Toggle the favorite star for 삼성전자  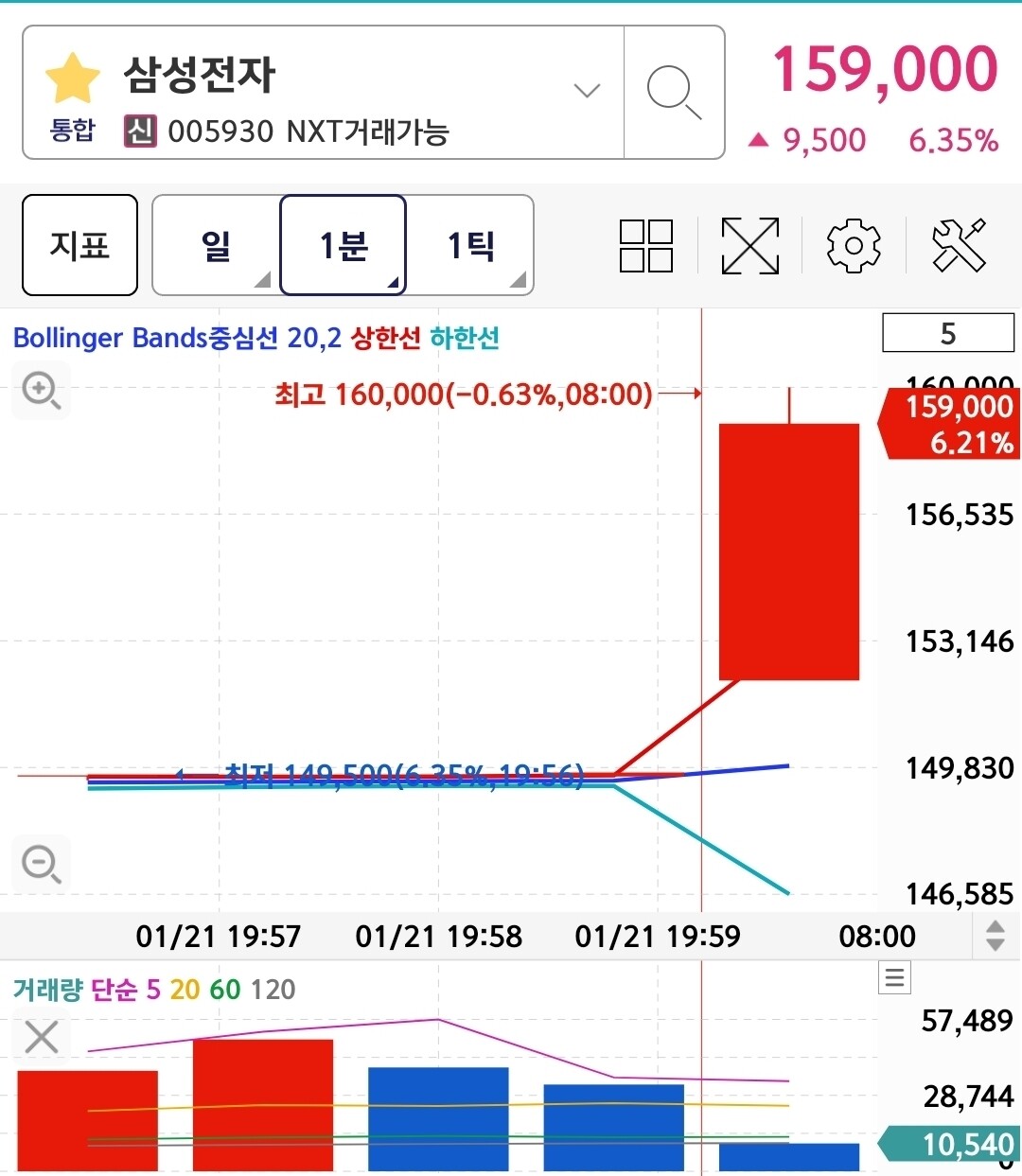point(73,79)
